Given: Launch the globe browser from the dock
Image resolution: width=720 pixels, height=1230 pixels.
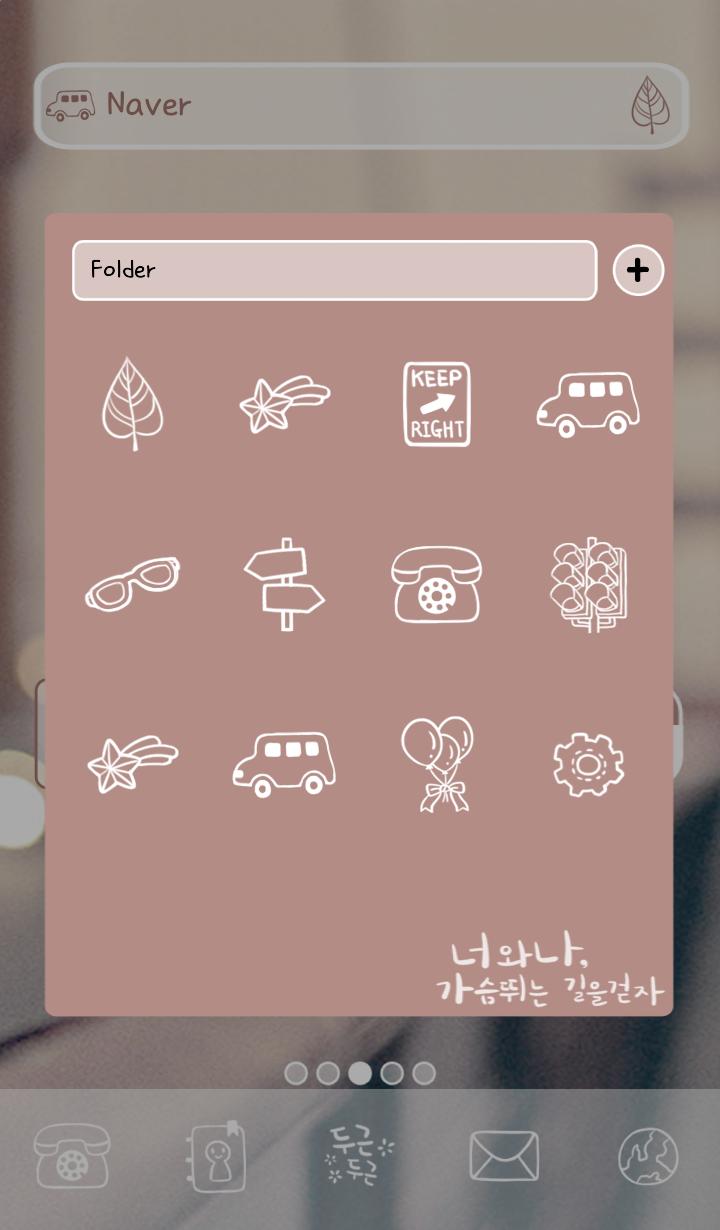Looking at the screenshot, I should coord(648,1157).
